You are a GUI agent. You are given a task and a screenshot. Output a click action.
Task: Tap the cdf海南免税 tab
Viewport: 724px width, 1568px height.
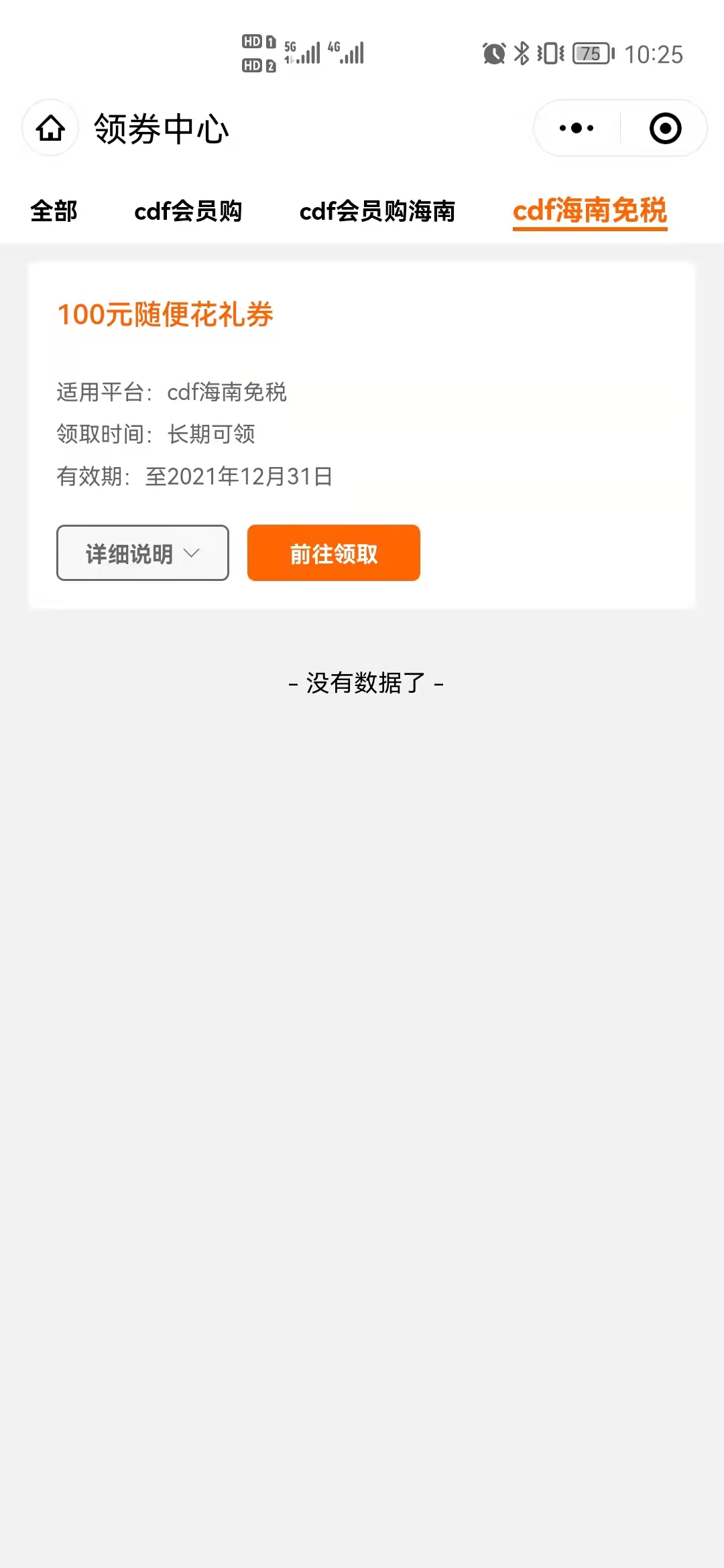[x=589, y=211]
